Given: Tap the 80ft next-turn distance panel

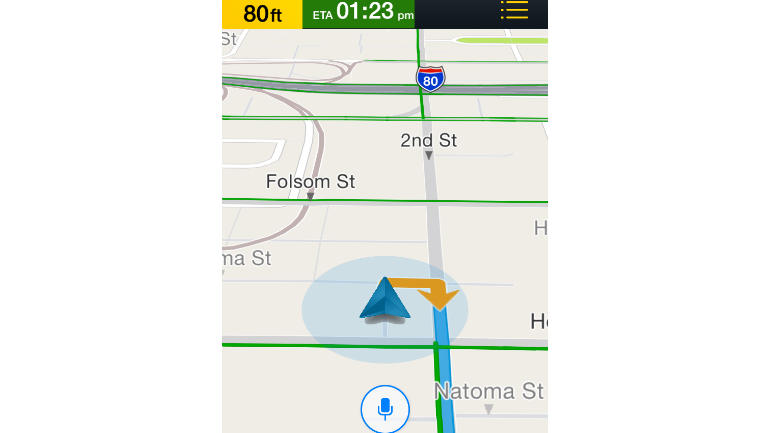Looking at the screenshot, I should (262, 14).
